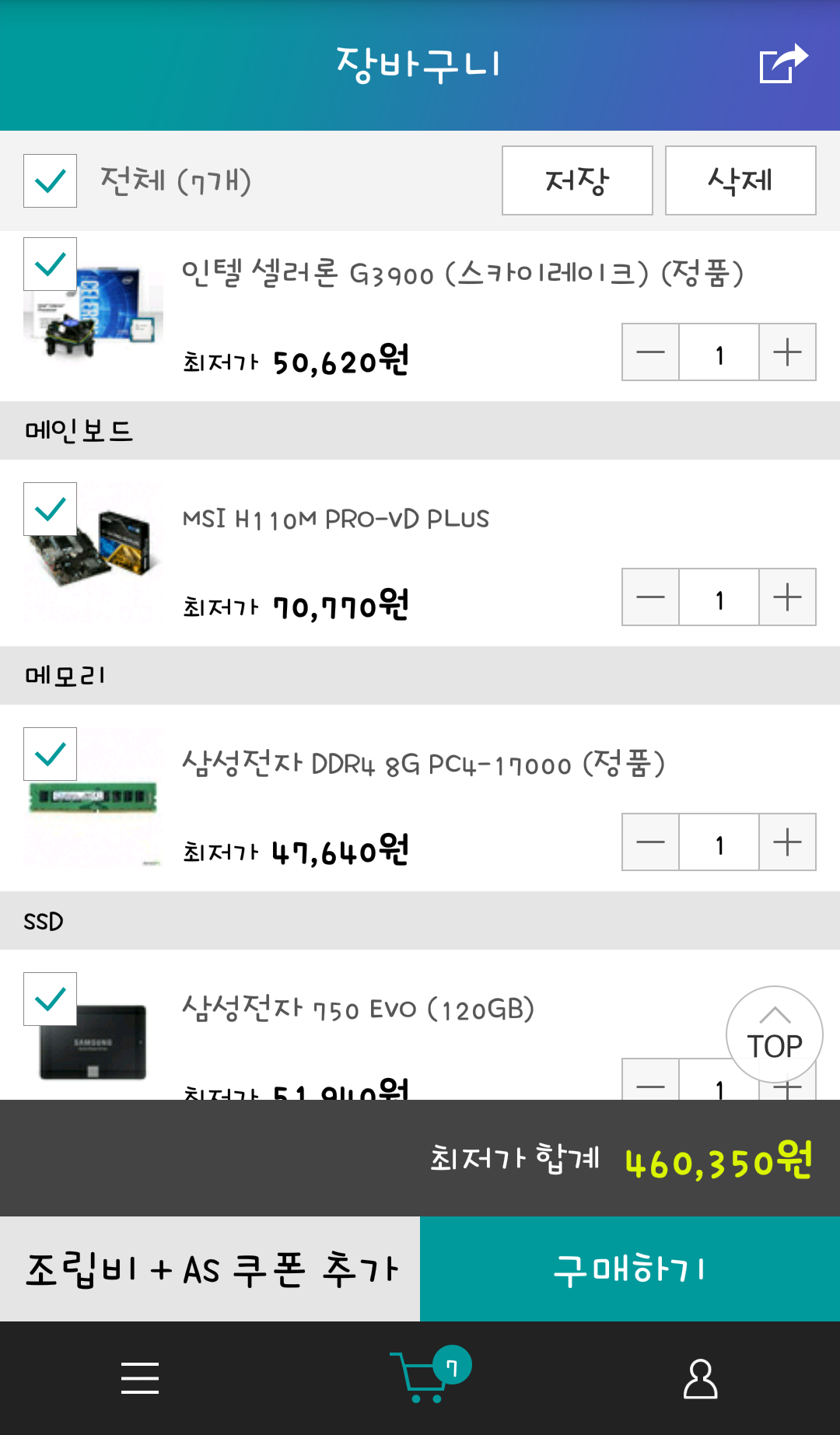Add 조립비 + AS 쿠폰 to the order
Viewport: 840px width, 1435px height.
210,1269
